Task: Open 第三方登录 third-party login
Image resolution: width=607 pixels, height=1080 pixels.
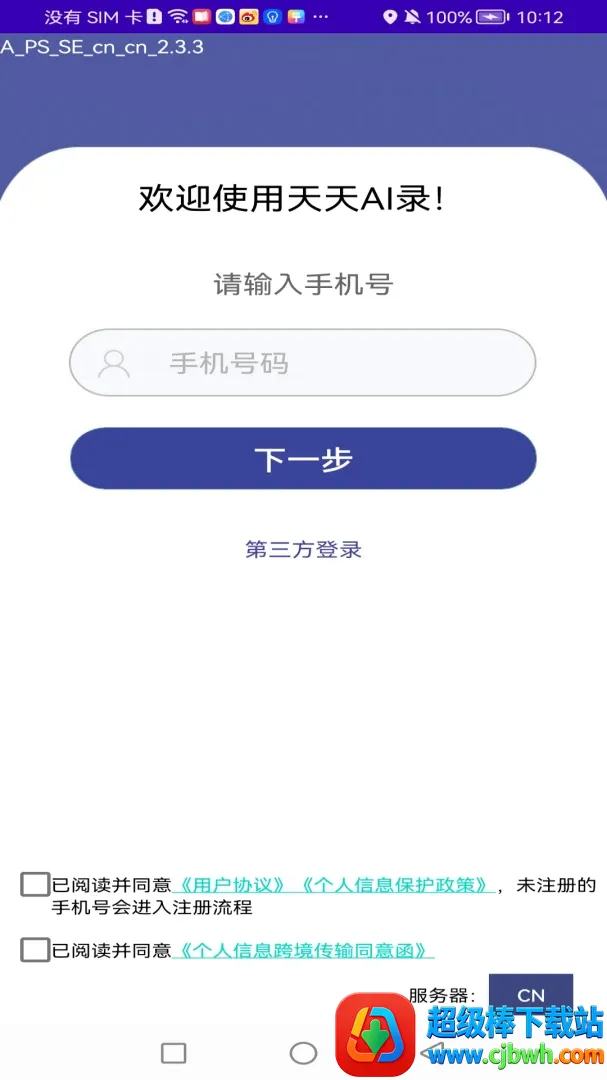Action: click(303, 549)
